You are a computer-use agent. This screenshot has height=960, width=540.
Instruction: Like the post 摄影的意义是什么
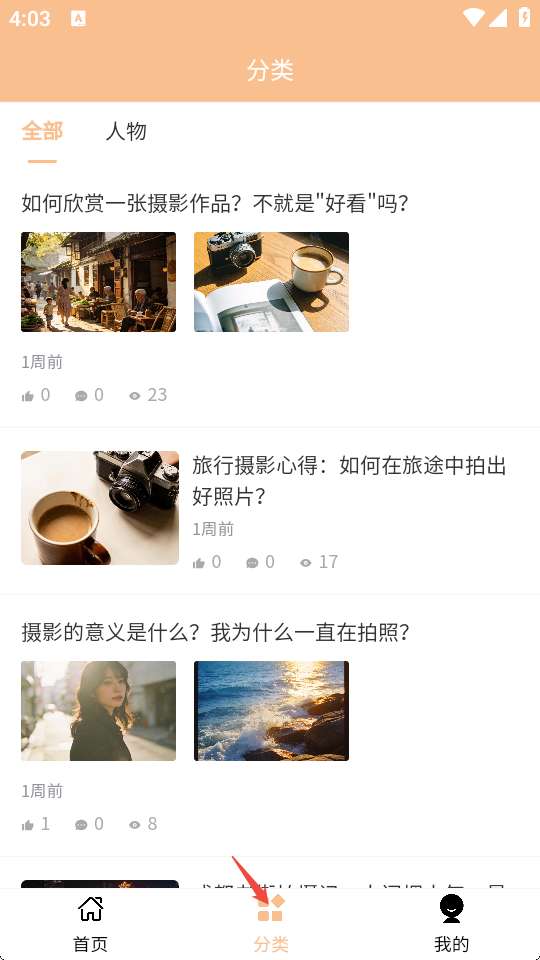pos(28,825)
